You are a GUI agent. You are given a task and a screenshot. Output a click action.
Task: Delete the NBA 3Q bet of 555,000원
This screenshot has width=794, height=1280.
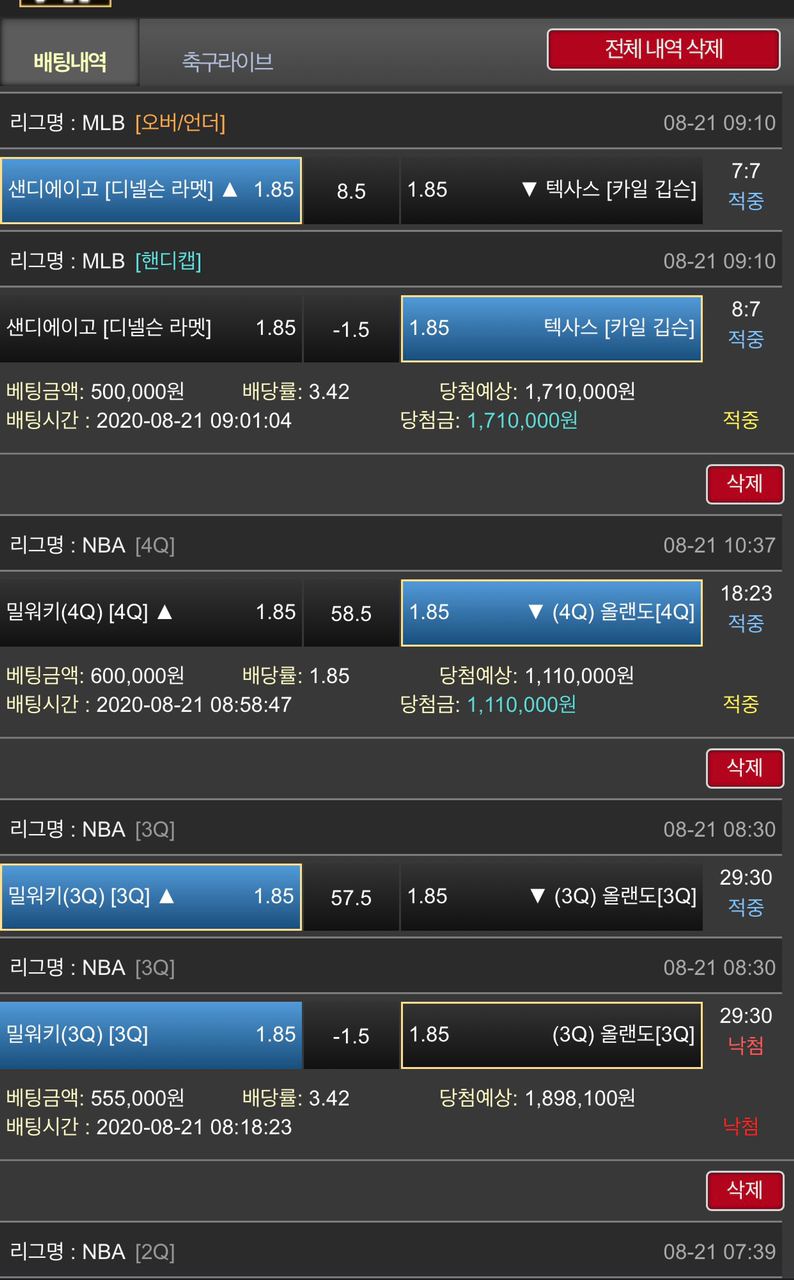click(744, 1190)
